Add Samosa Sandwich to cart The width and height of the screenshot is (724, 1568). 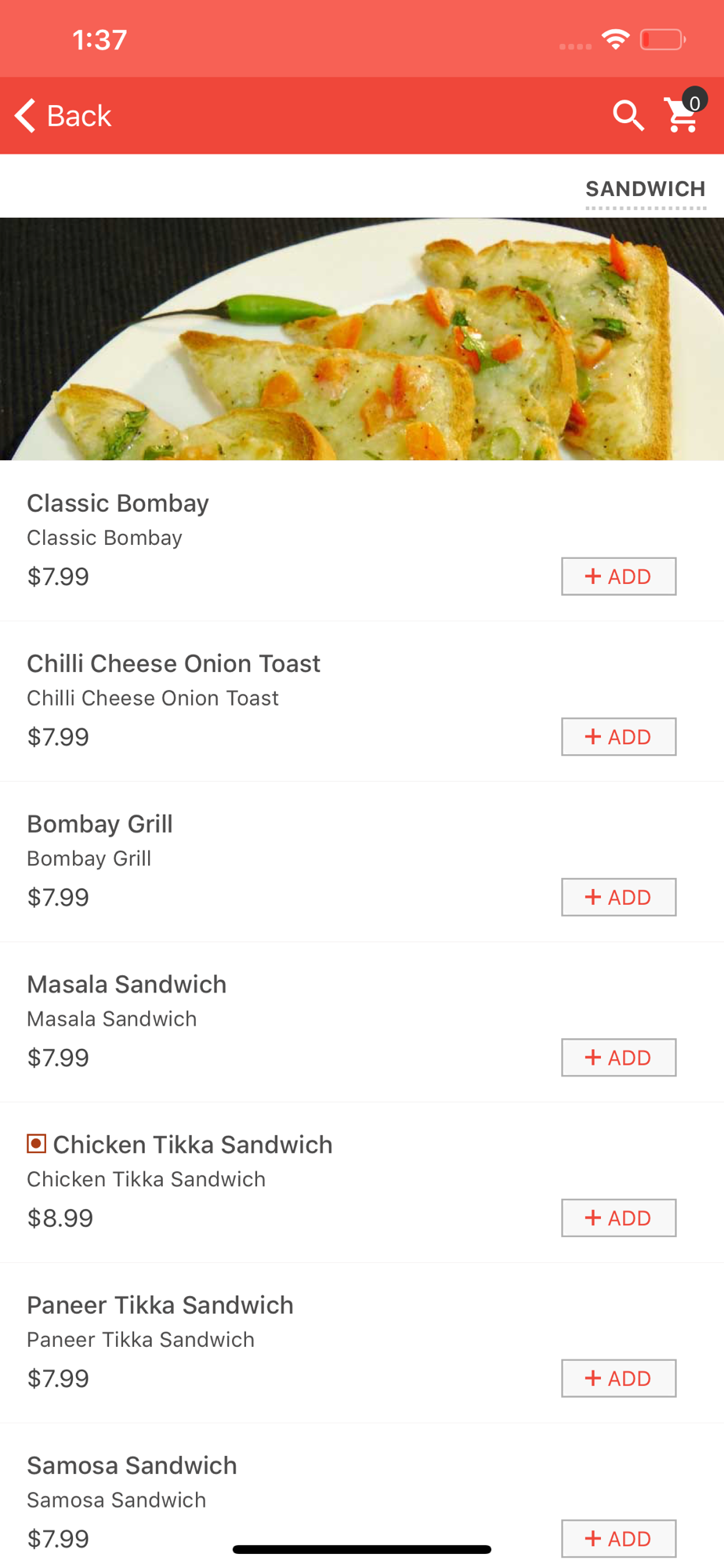pyautogui.click(x=618, y=1538)
